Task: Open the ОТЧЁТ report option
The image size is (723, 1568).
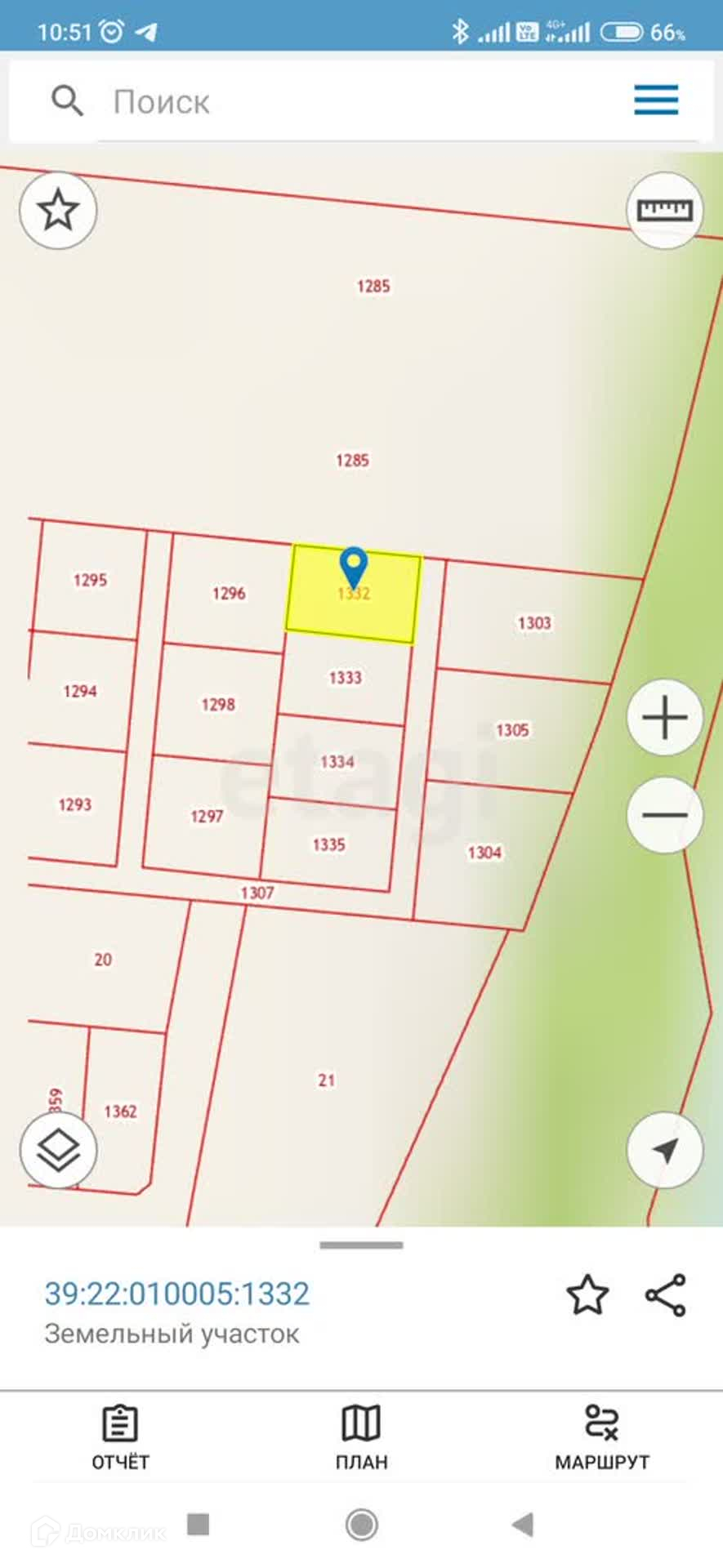Action: [120, 1437]
